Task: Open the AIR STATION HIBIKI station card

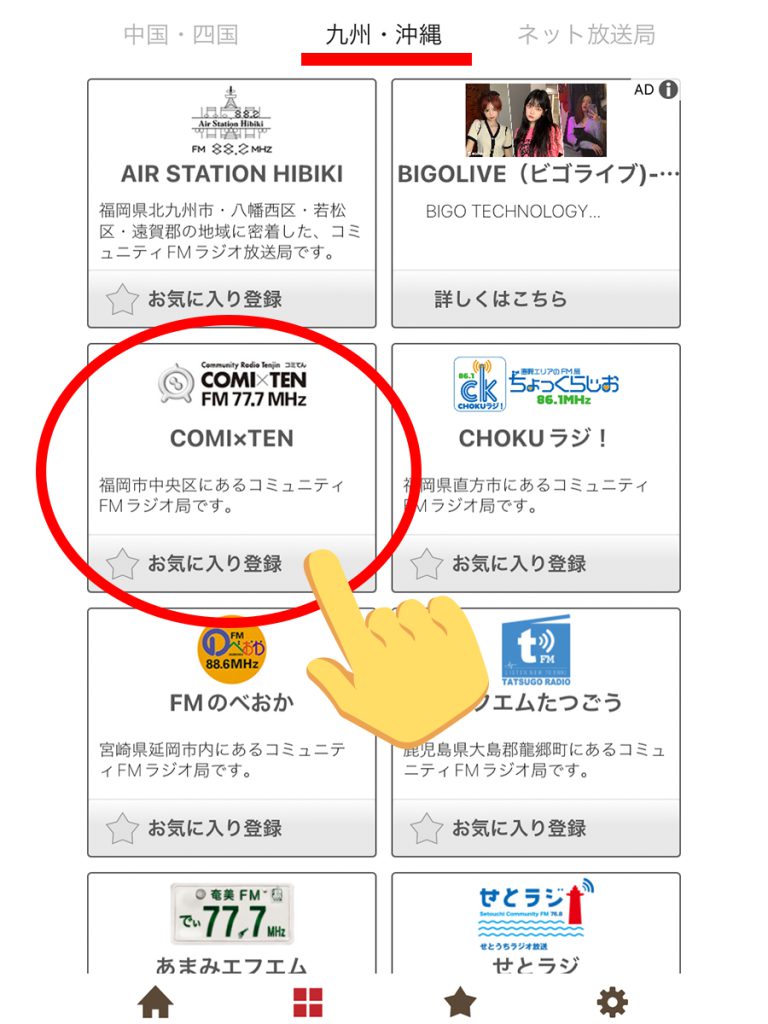Action: pos(232,174)
